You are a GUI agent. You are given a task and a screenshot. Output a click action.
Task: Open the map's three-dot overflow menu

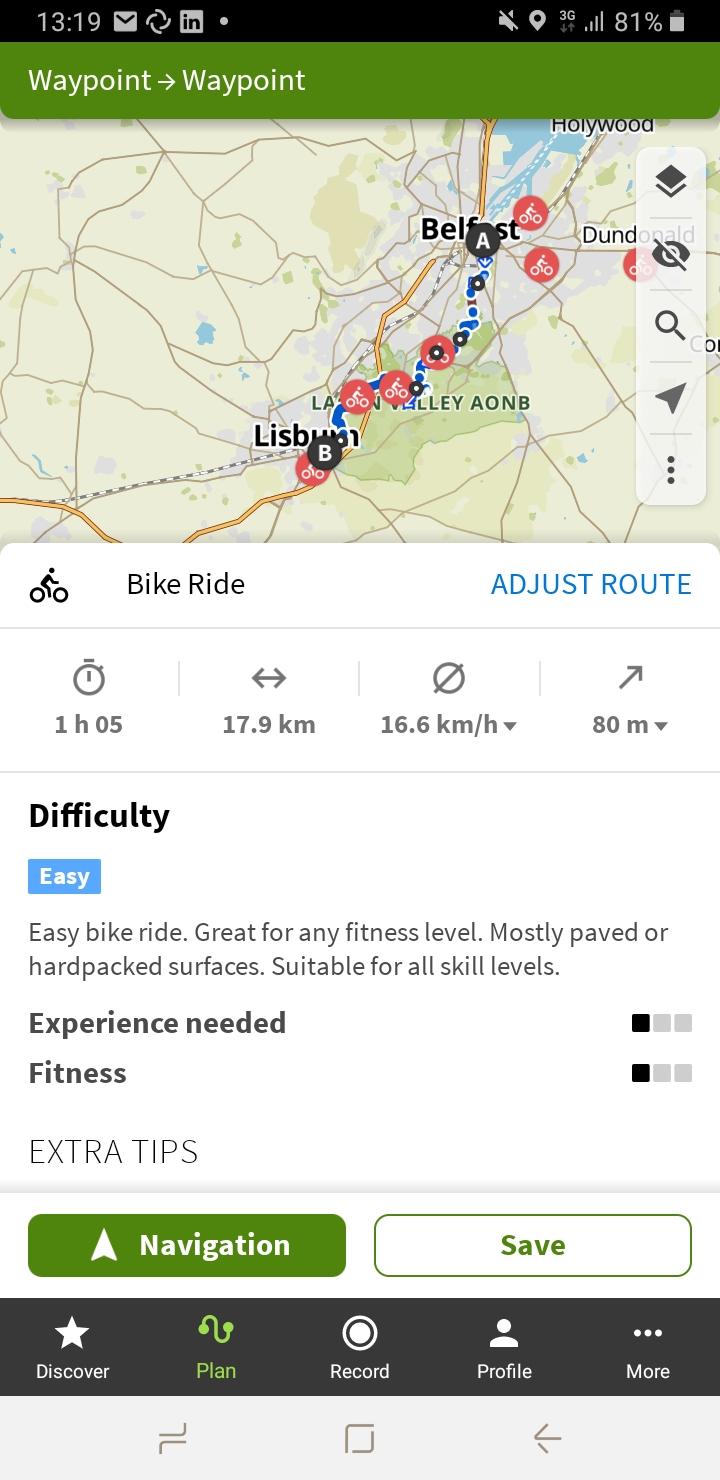pyautogui.click(x=670, y=469)
